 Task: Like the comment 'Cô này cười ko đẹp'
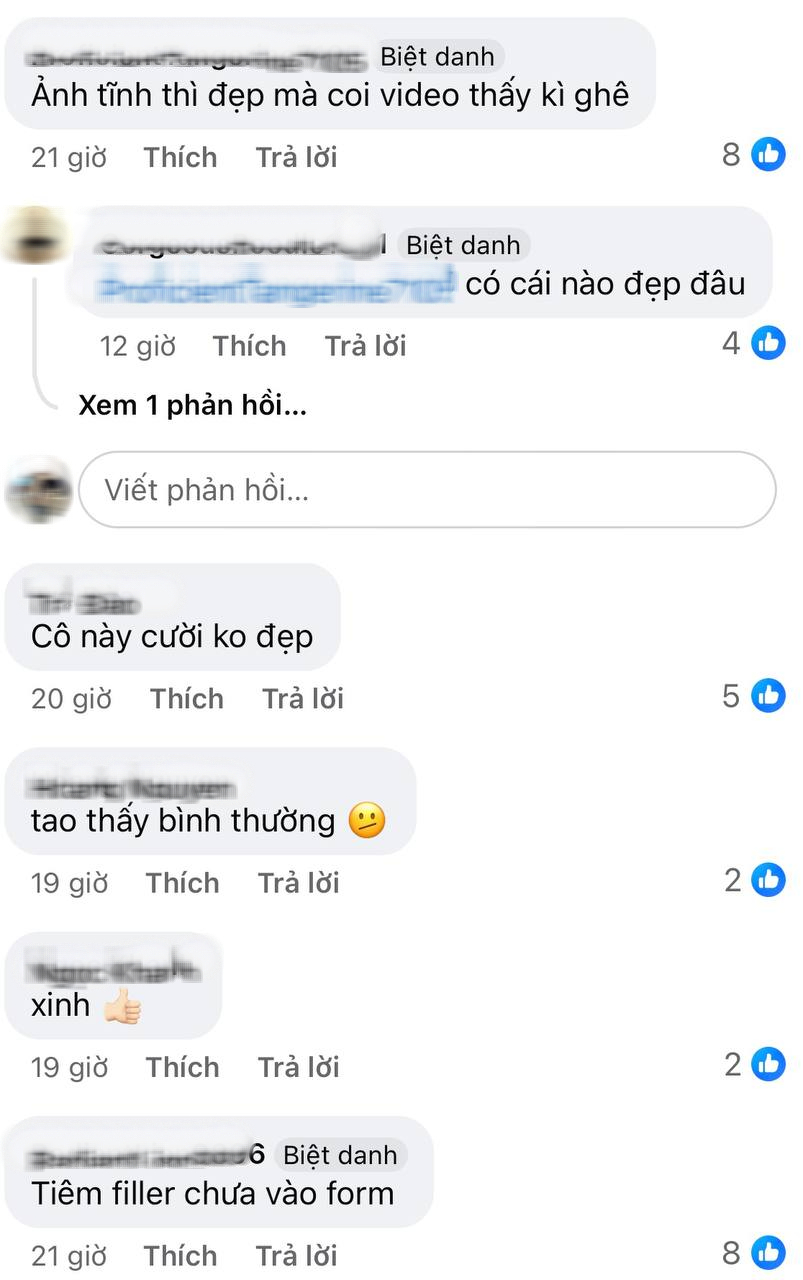tap(187, 698)
